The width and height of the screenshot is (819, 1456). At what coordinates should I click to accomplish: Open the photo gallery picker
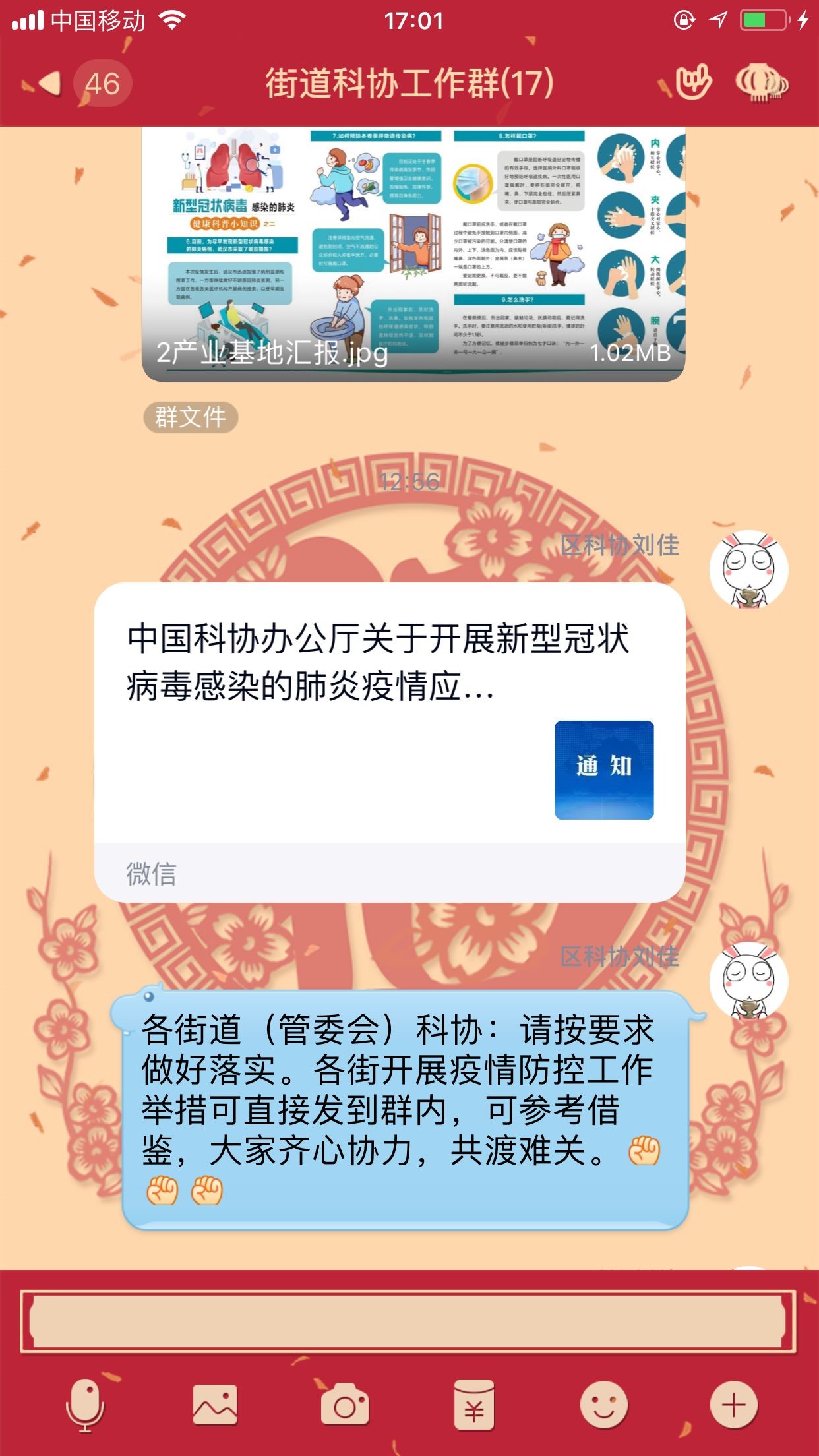(215, 1406)
